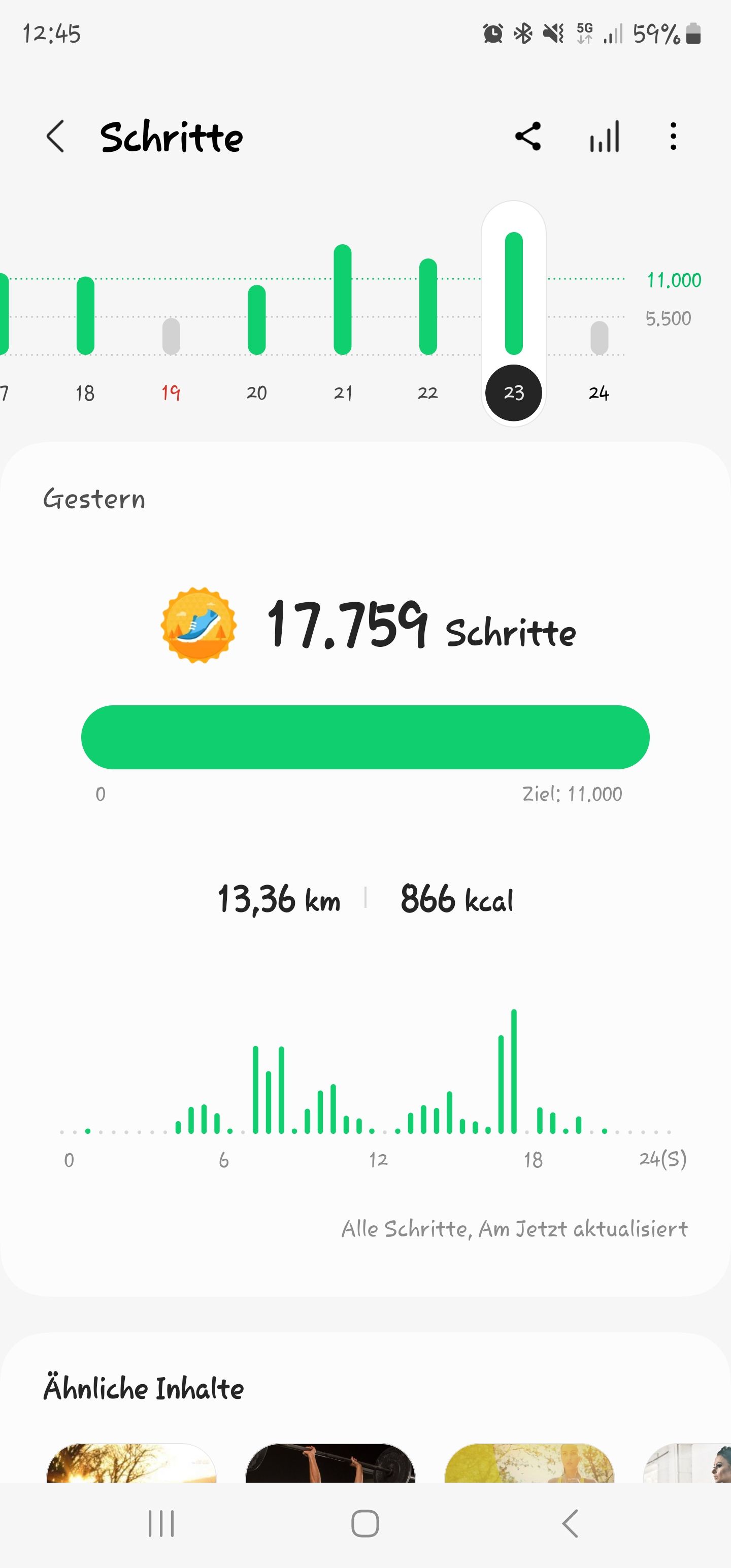Tap the back arrow beside Schritte
731x1568 pixels.
tap(57, 138)
